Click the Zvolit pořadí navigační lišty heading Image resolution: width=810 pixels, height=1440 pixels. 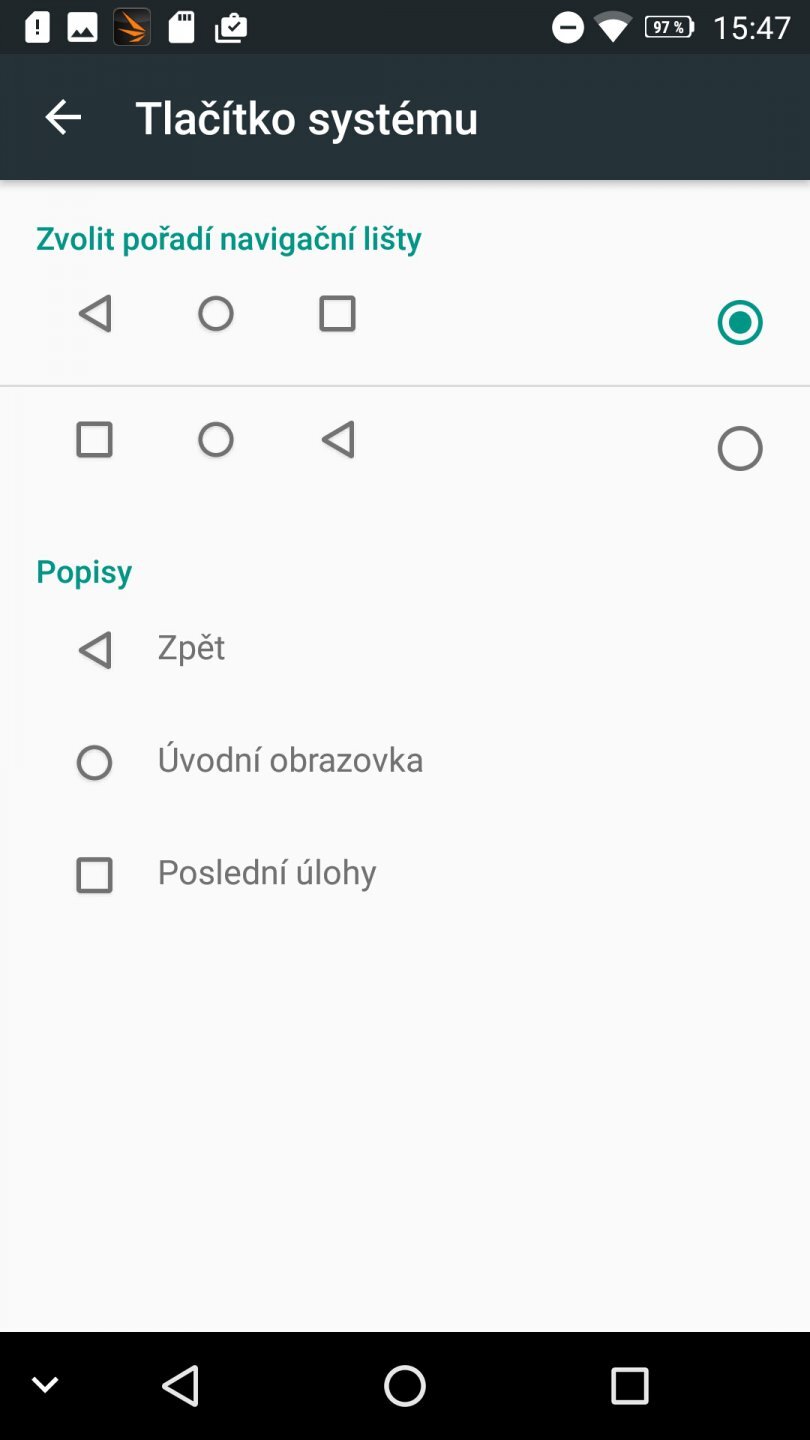229,238
